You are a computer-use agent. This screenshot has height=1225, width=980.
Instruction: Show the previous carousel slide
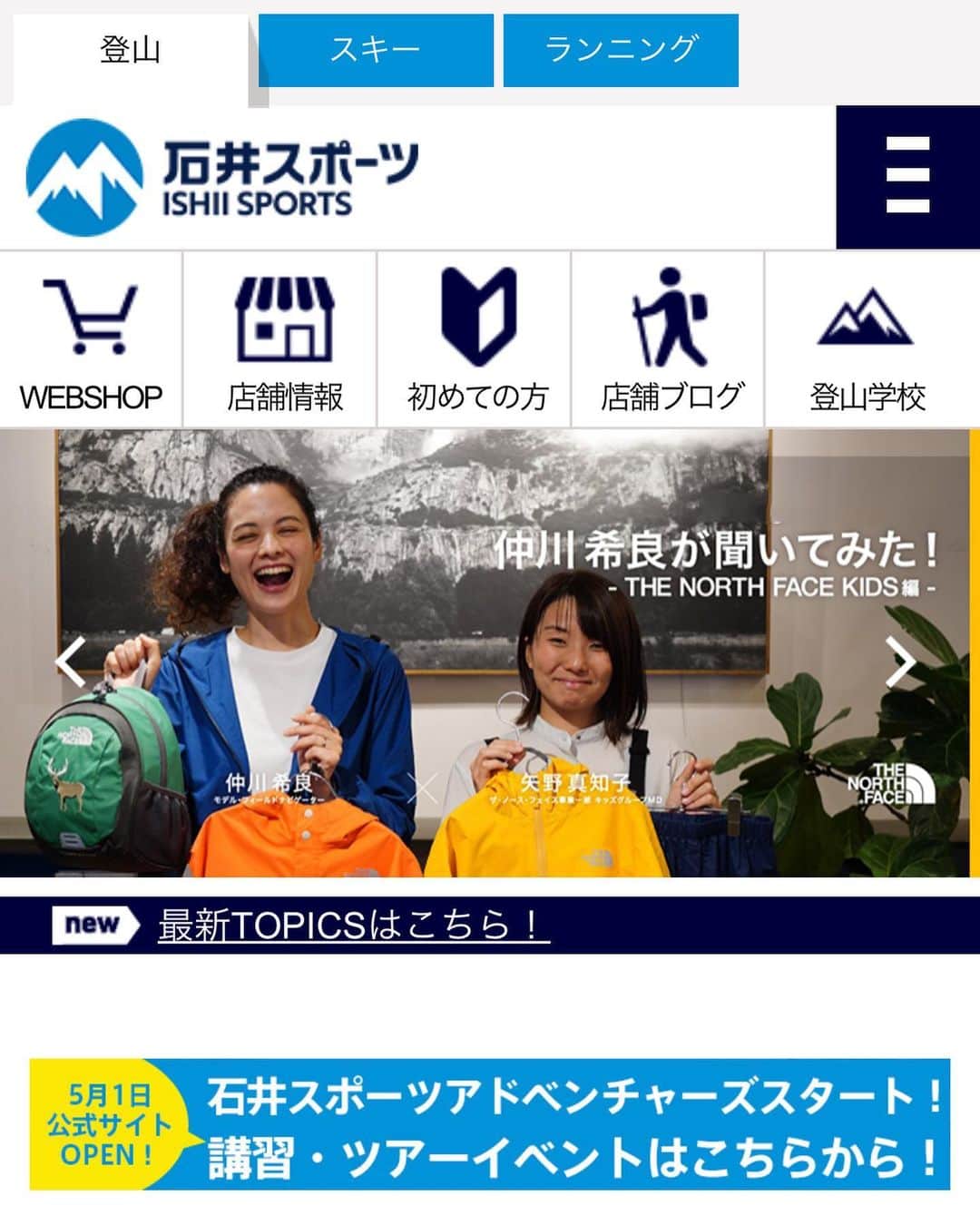[x=71, y=661]
